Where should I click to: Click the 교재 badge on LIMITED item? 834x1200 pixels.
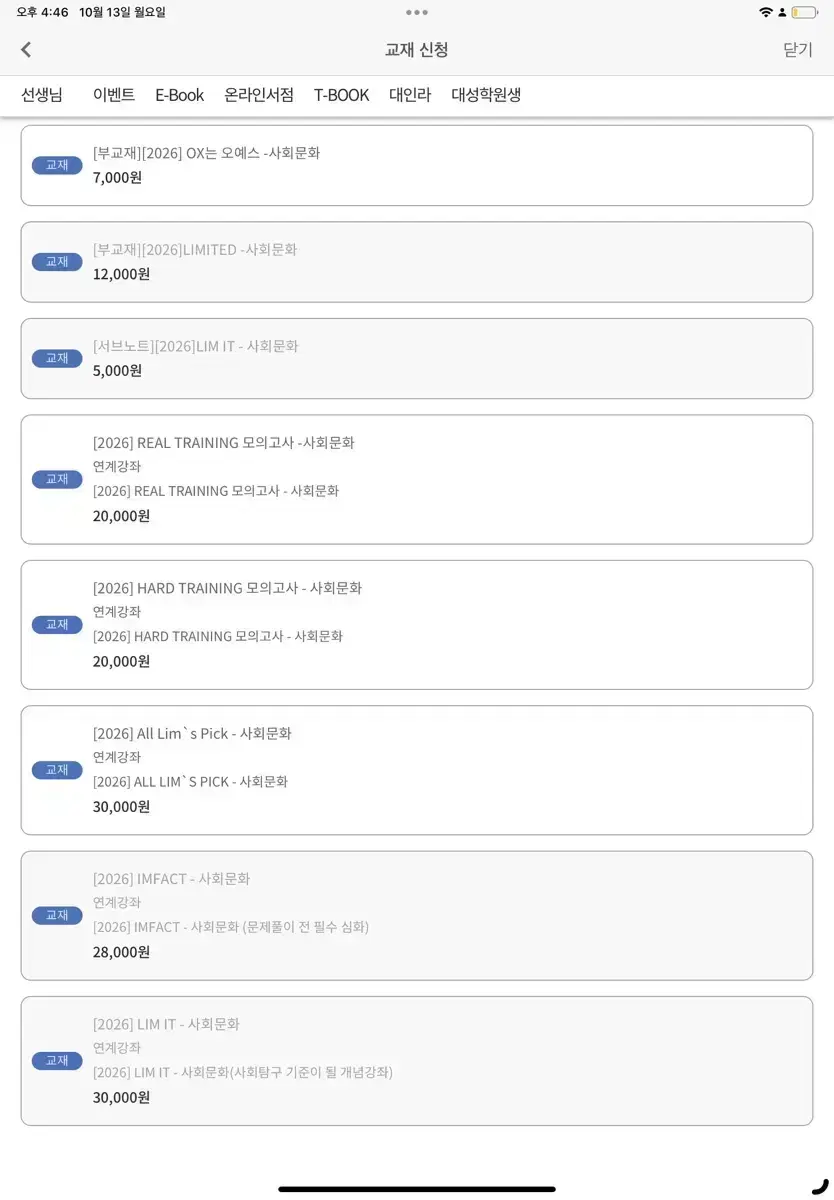pyautogui.click(x=57, y=262)
